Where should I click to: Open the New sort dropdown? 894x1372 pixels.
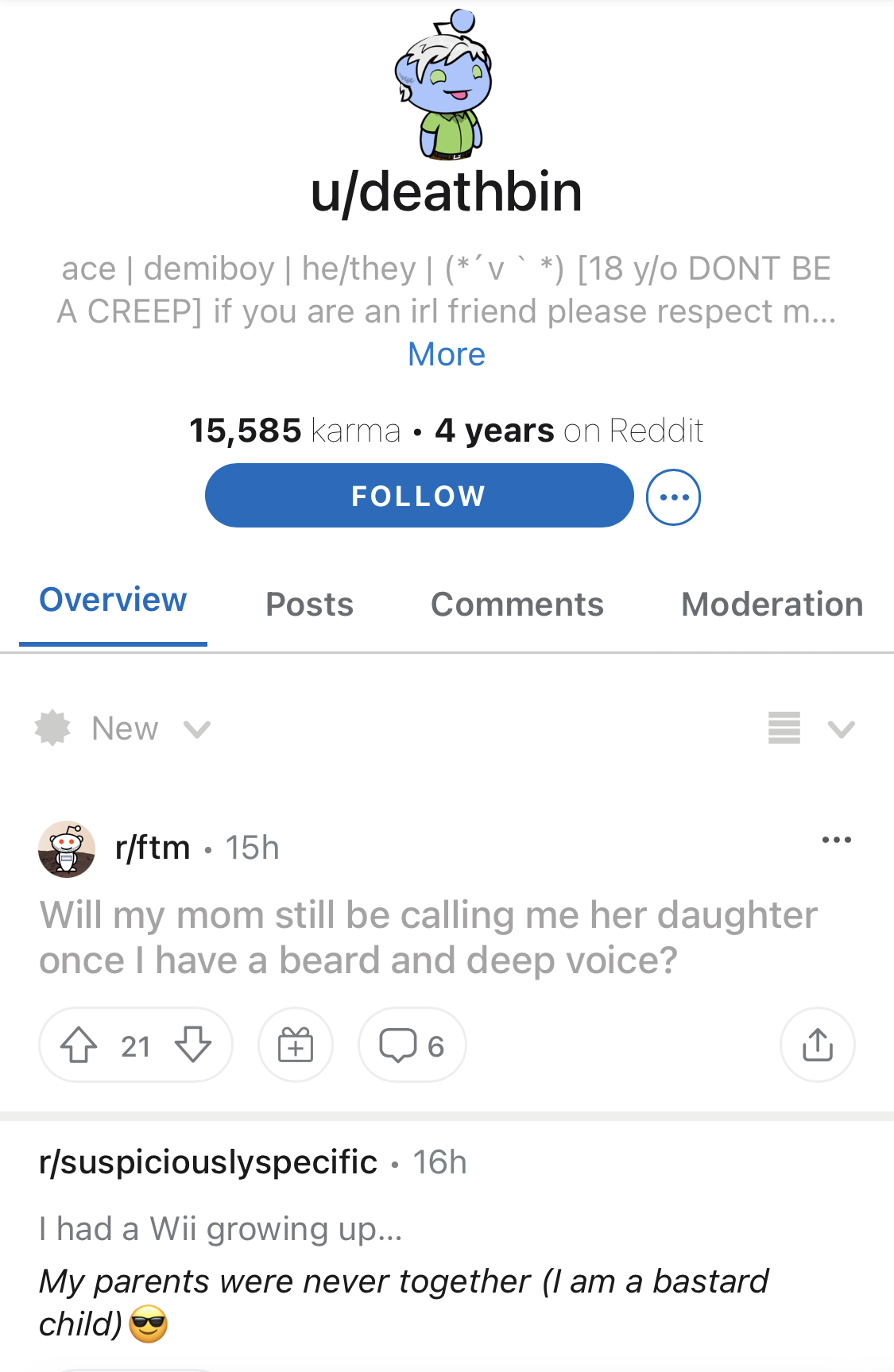pyautogui.click(x=124, y=729)
